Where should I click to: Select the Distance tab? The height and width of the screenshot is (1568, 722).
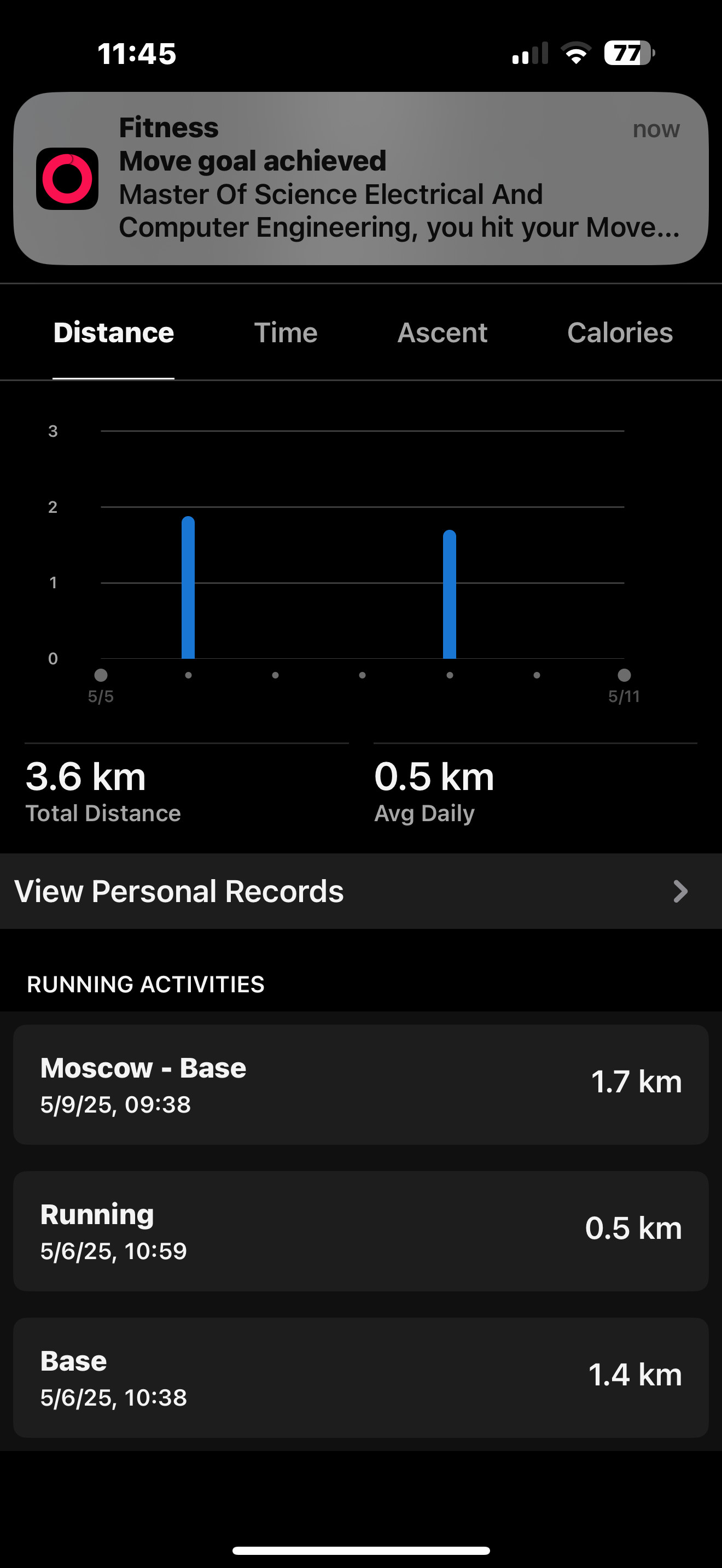pos(114,332)
